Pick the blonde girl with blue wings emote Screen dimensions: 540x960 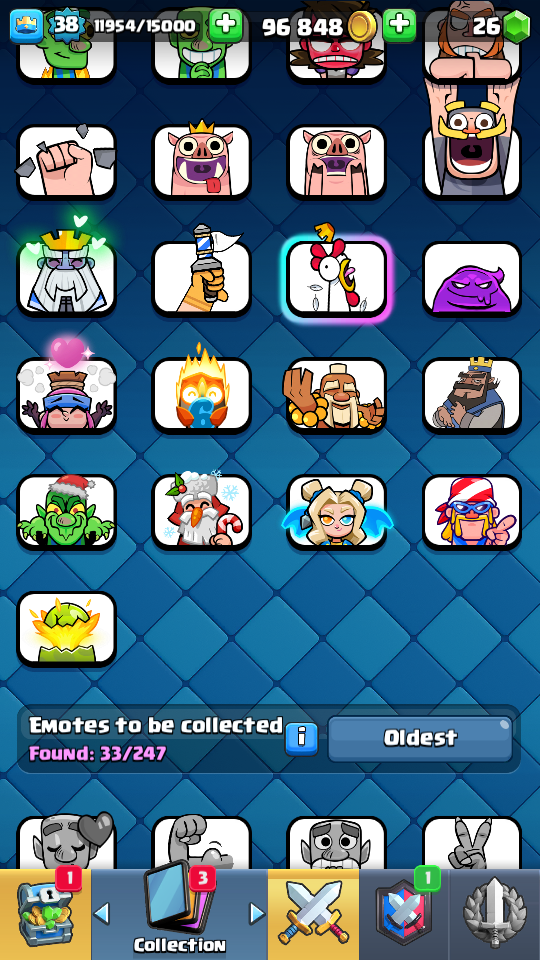(337, 512)
